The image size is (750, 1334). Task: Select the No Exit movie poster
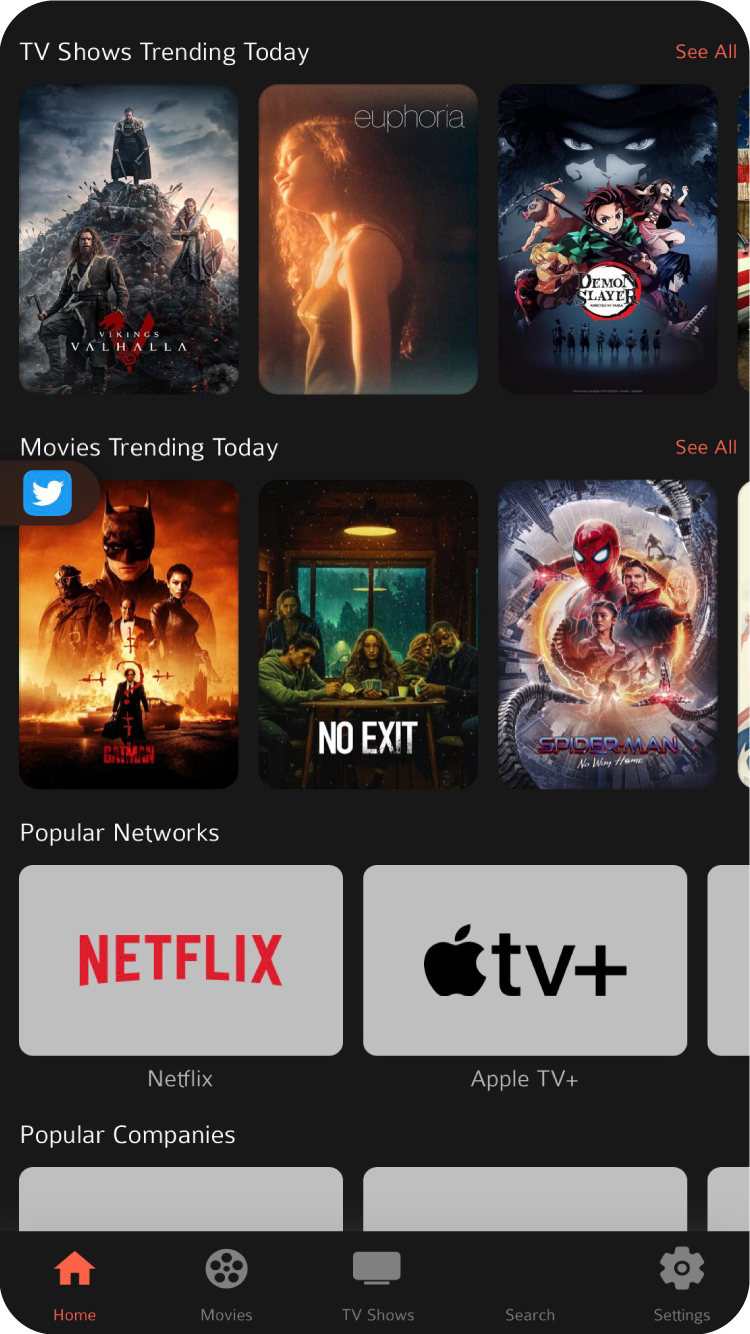click(x=368, y=634)
